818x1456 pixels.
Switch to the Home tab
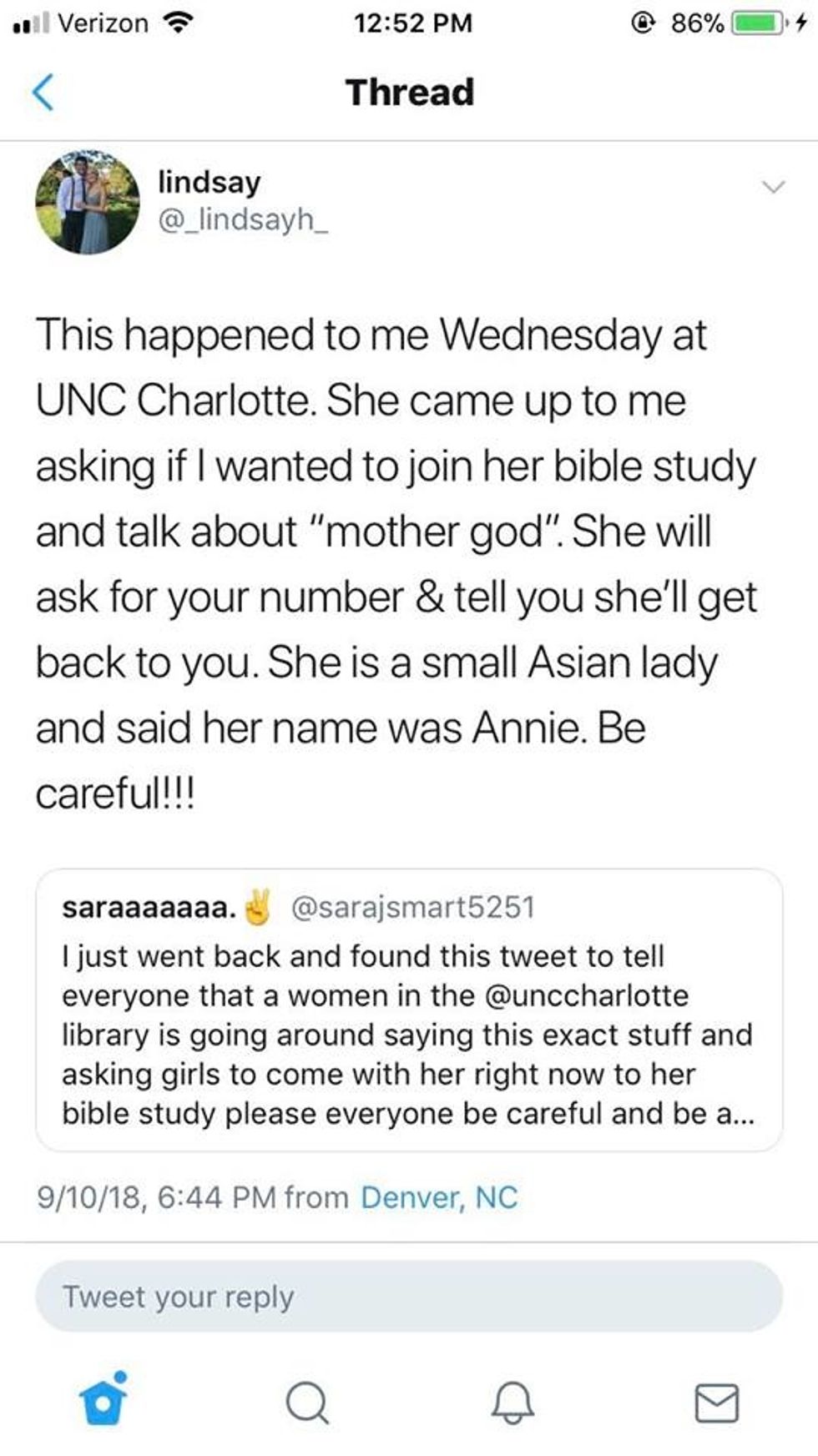[x=104, y=1402]
